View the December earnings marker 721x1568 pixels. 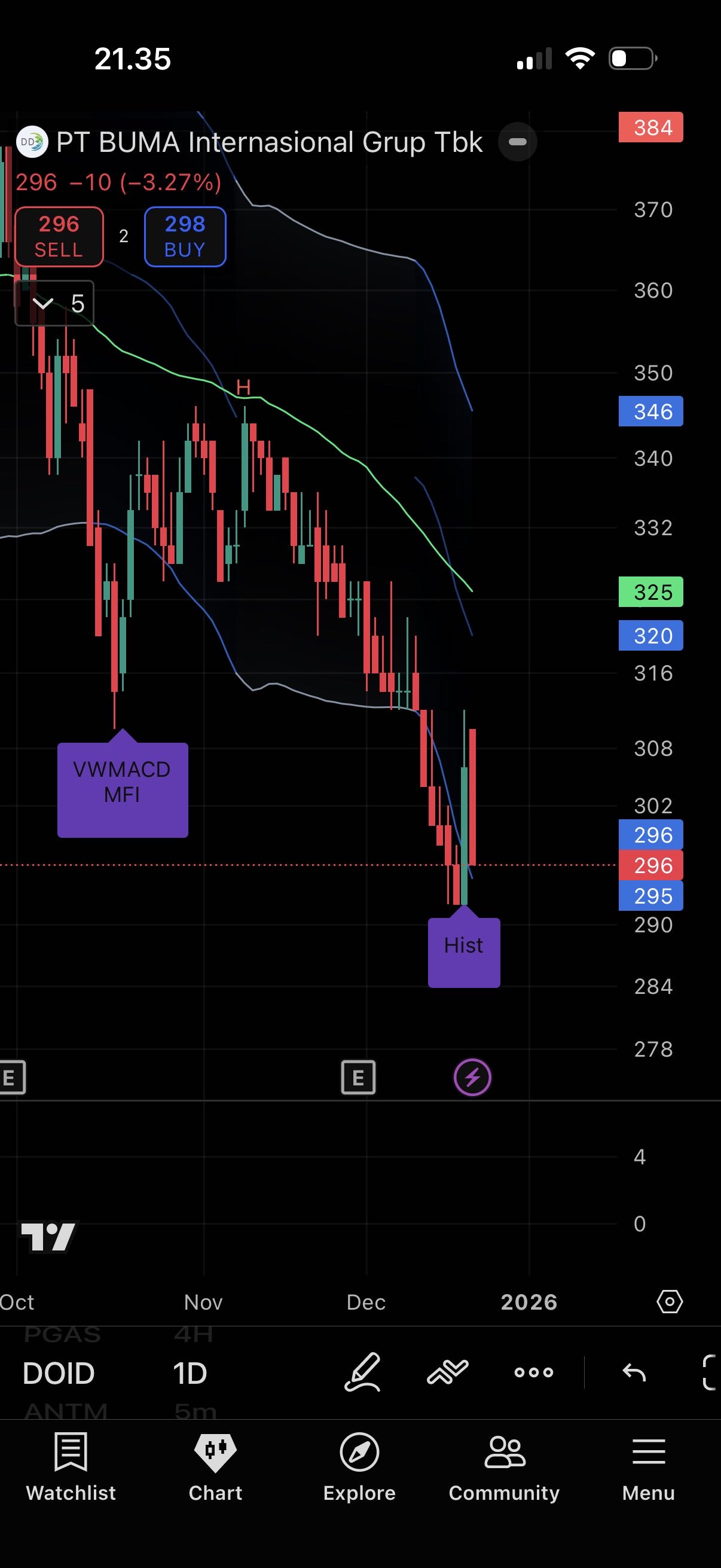pyautogui.click(x=358, y=1078)
